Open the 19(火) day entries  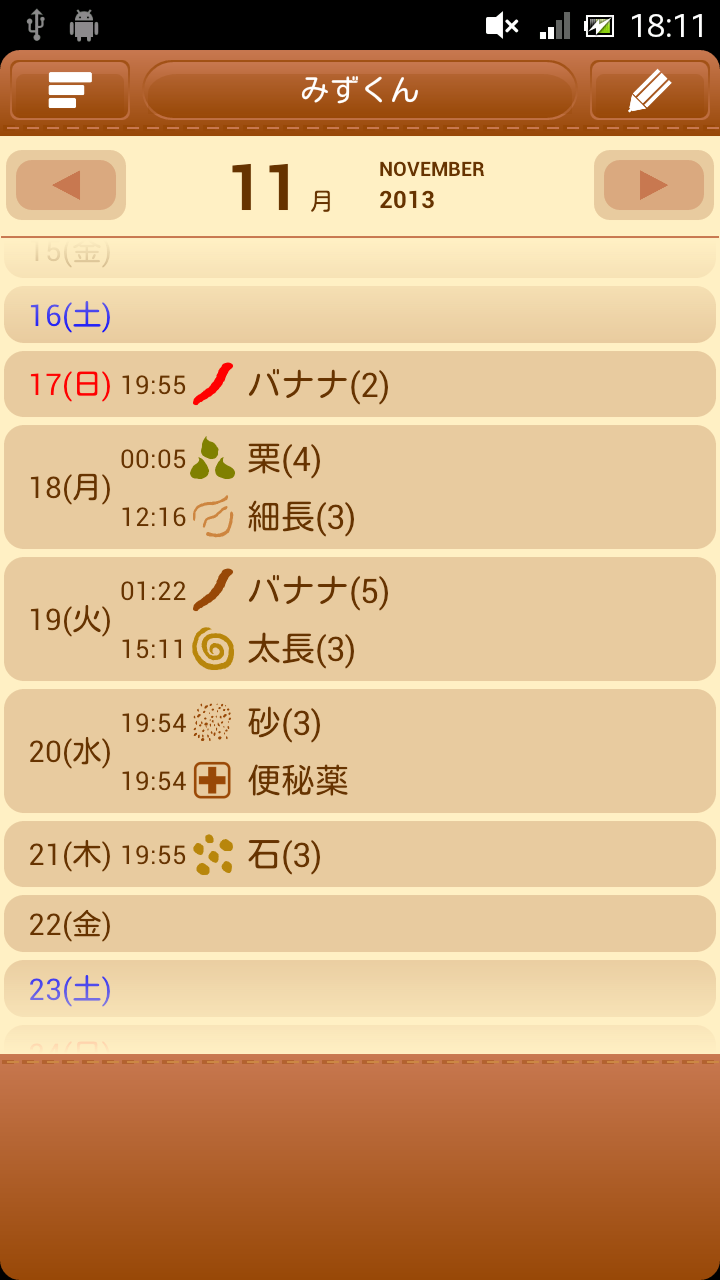pos(360,620)
